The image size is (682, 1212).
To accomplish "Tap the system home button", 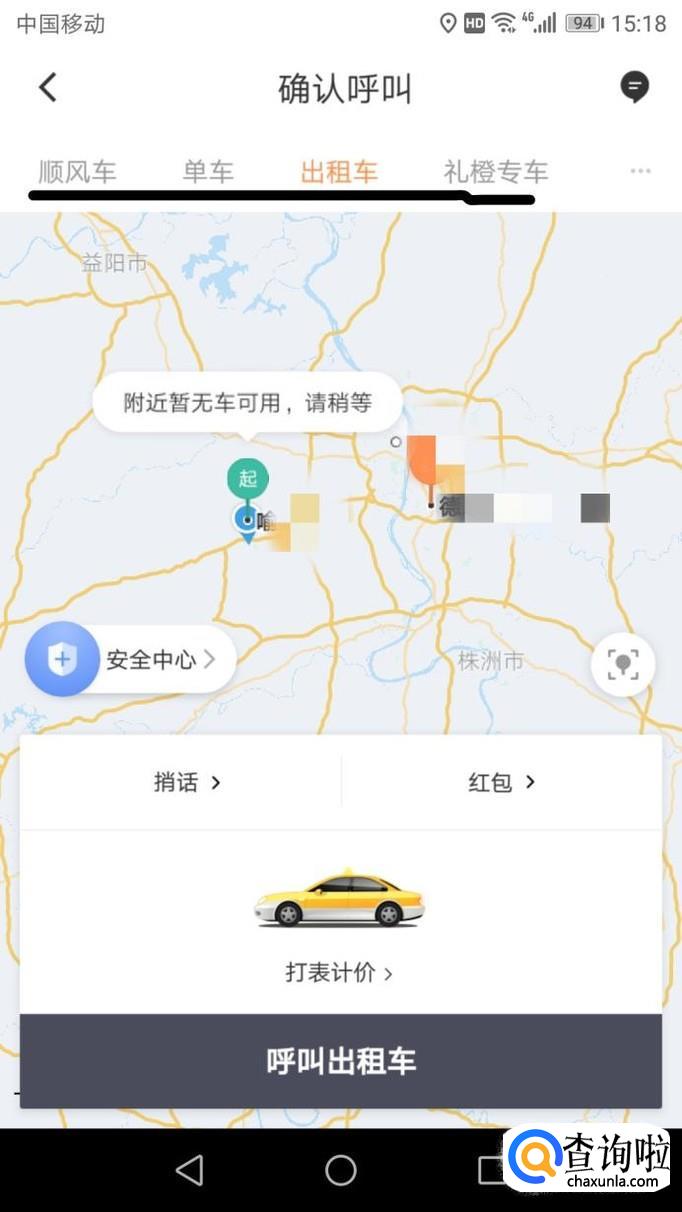I will click(x=341, y=1170).
